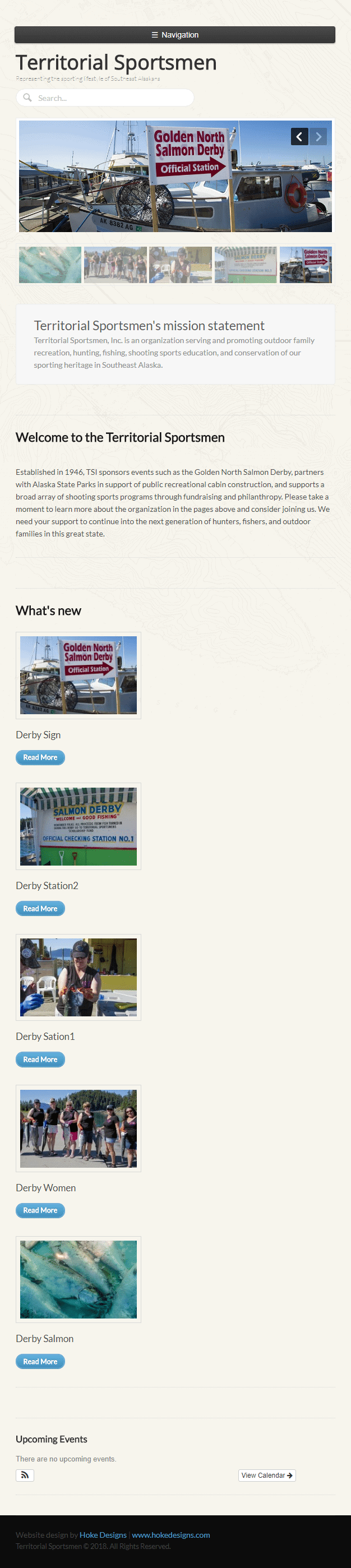Select the derby women slider thumbnail
Viewport: 351px width, 1568px height.
(x=115, y=265)
